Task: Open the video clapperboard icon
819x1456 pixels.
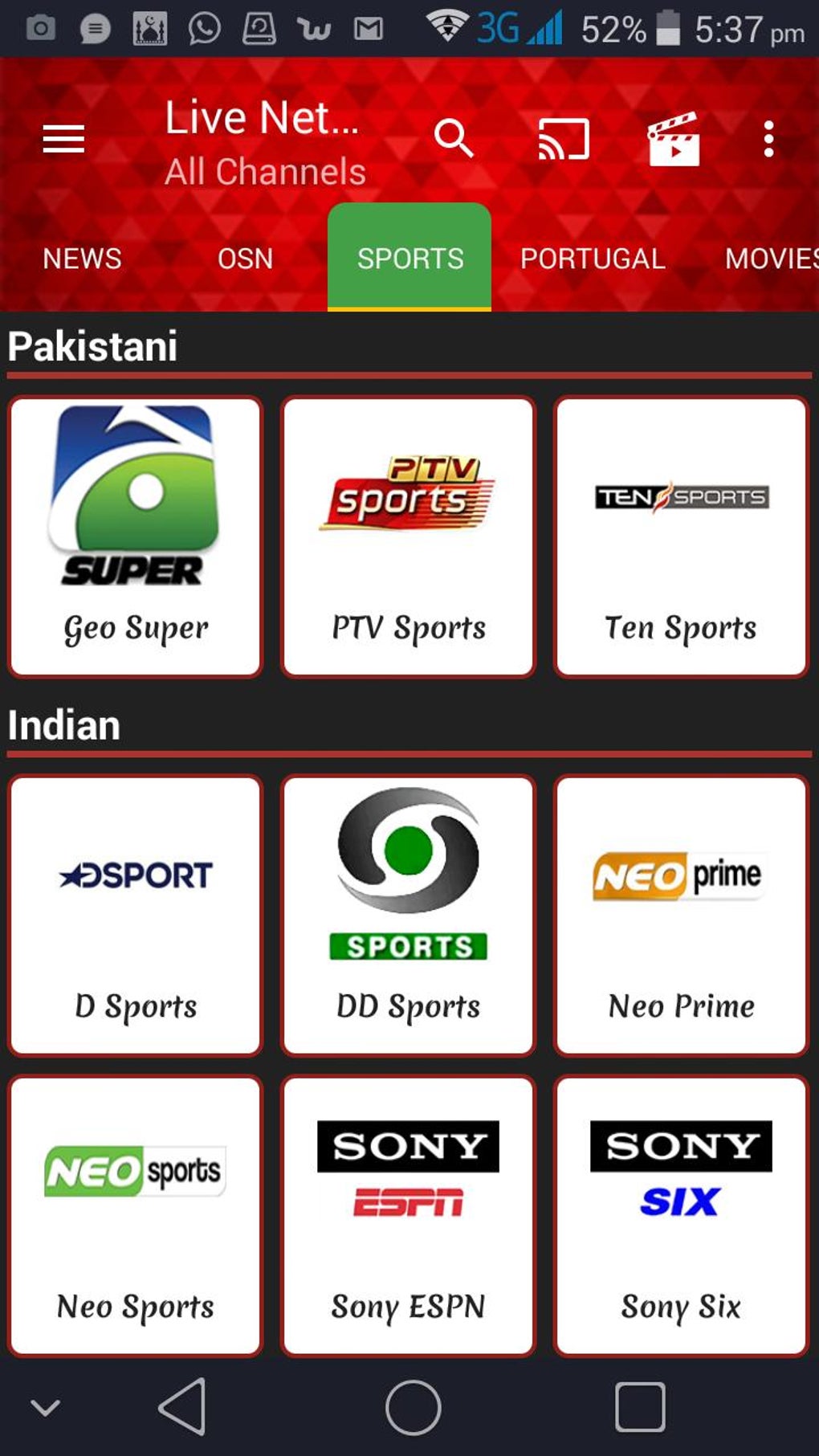Action: click(674, 139)
